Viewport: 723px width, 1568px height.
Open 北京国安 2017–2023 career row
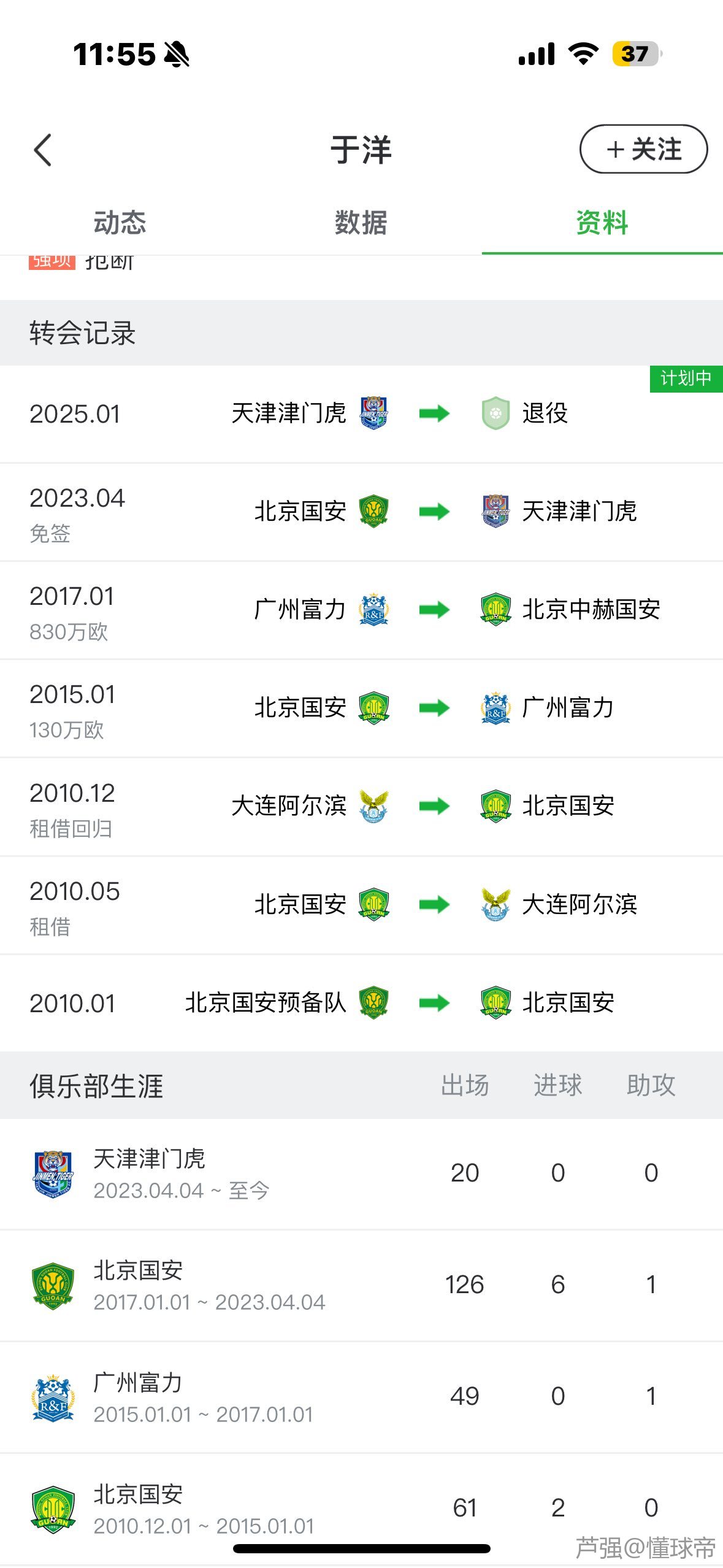pos(361,1285)
